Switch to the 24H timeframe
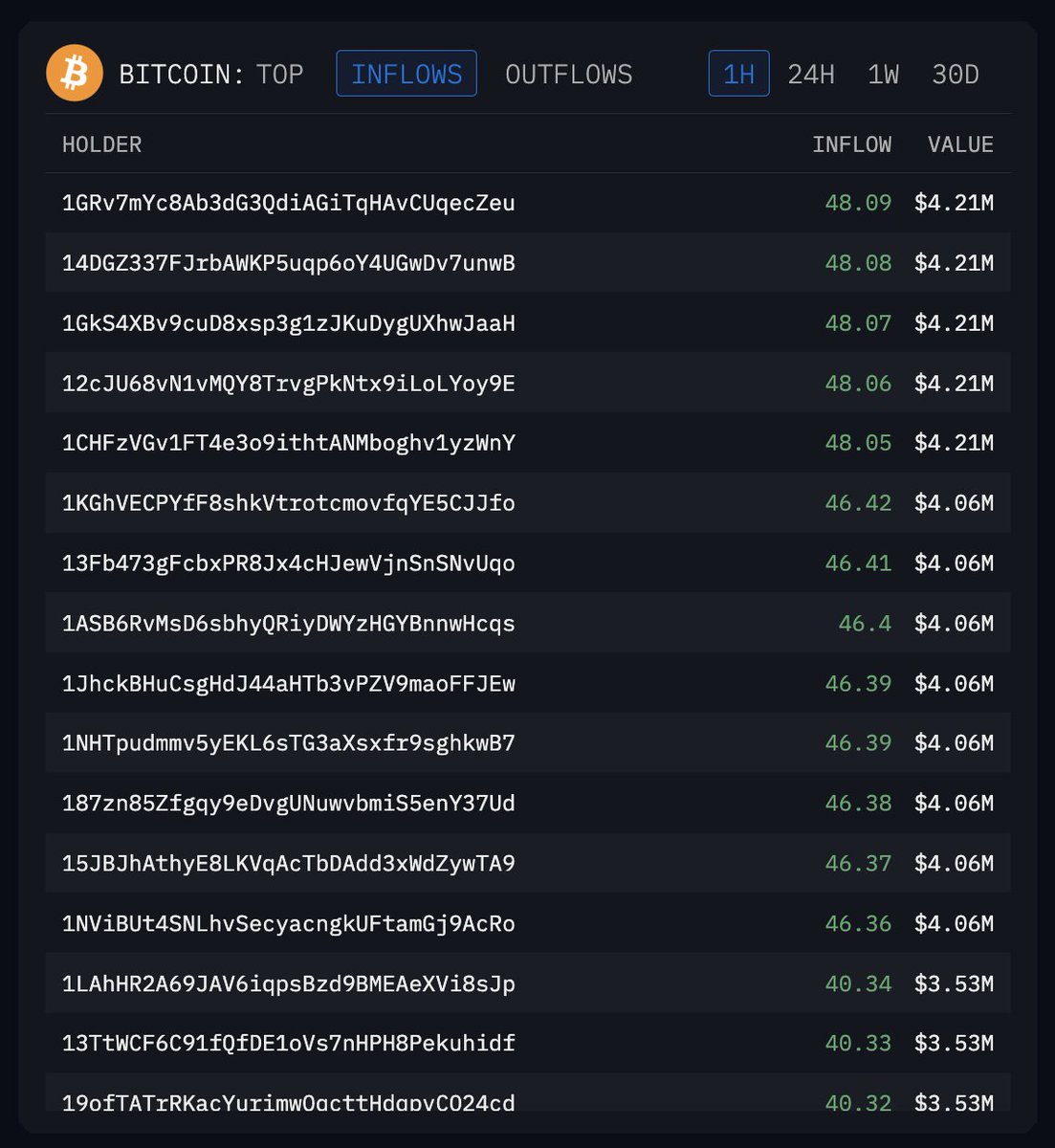Viewport: 1055px width, 1148px height. pyautogui.click(x=810, y=74)
